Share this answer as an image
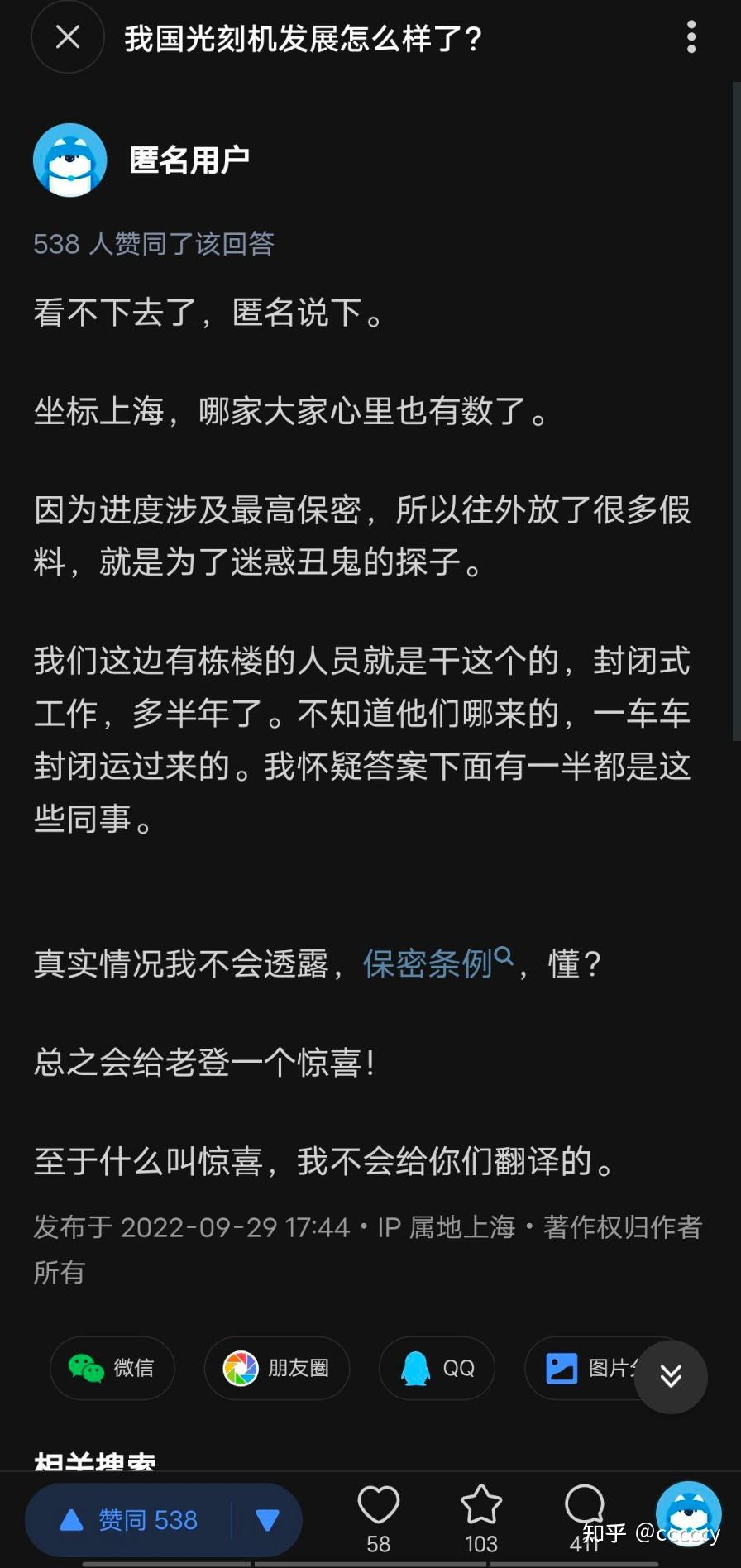741x1568 pixels. [x=589, y=1368]
